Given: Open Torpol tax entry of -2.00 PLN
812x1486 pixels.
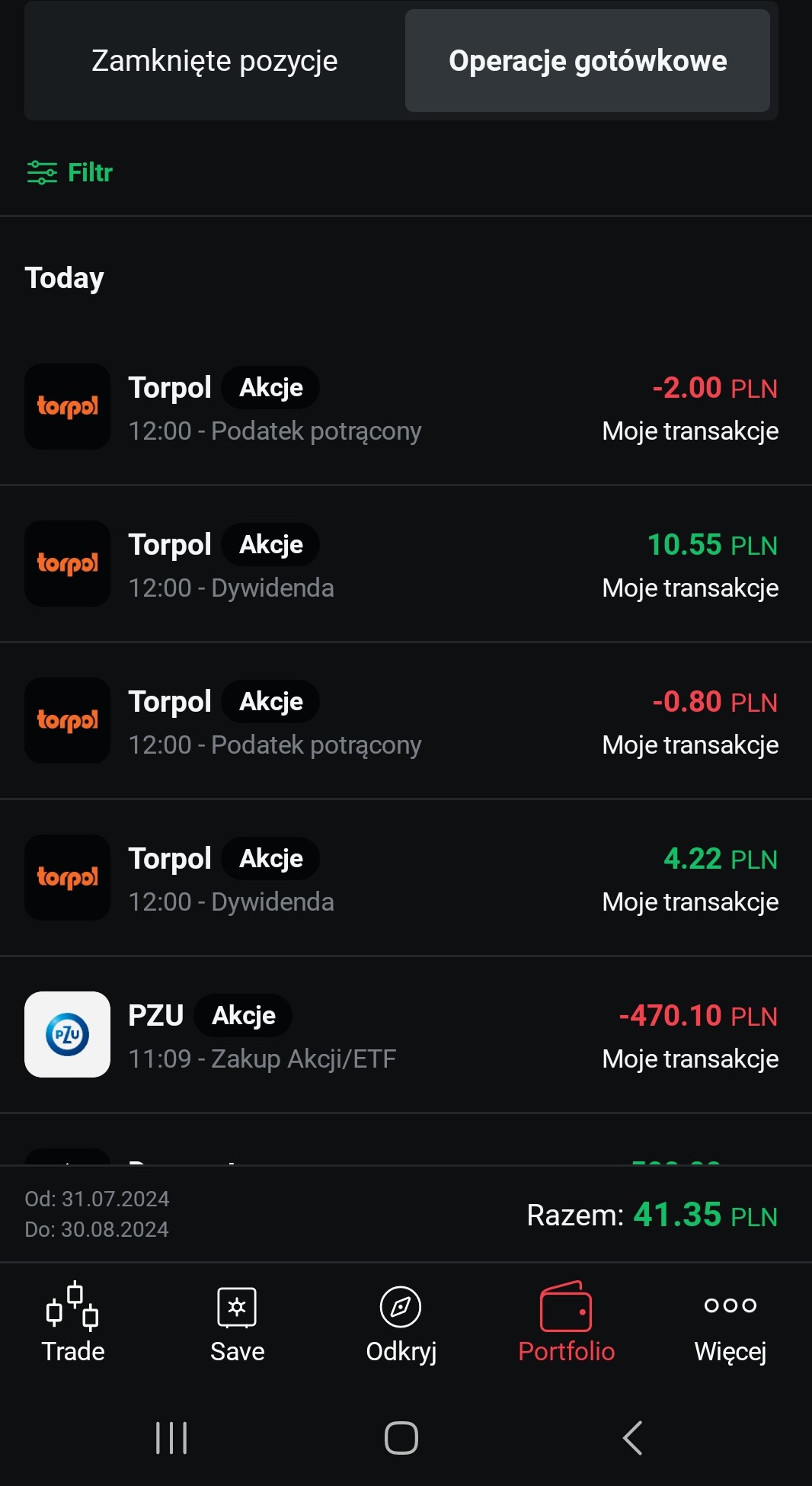Looking at the screenshot, I should click(405, 408).
